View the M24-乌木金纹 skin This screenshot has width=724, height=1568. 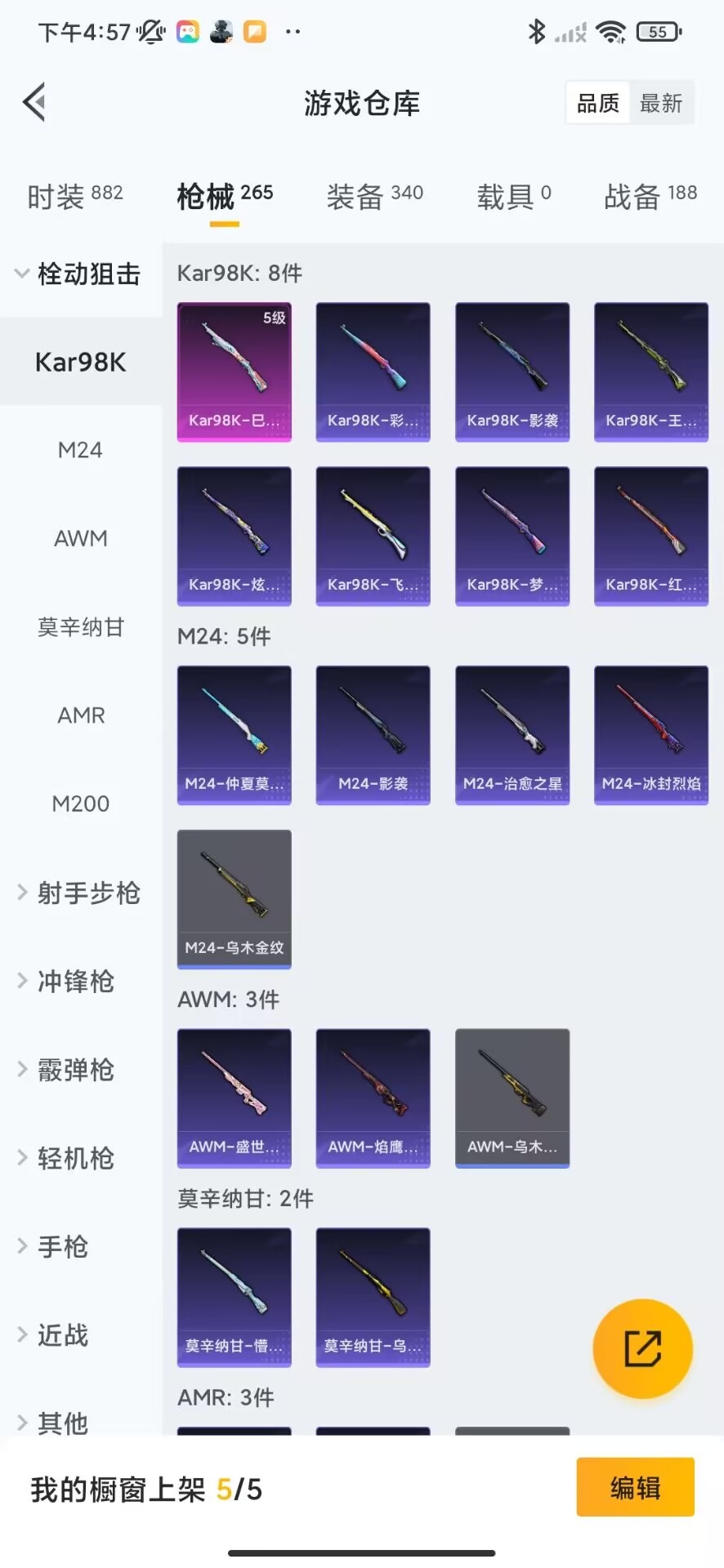234,898
